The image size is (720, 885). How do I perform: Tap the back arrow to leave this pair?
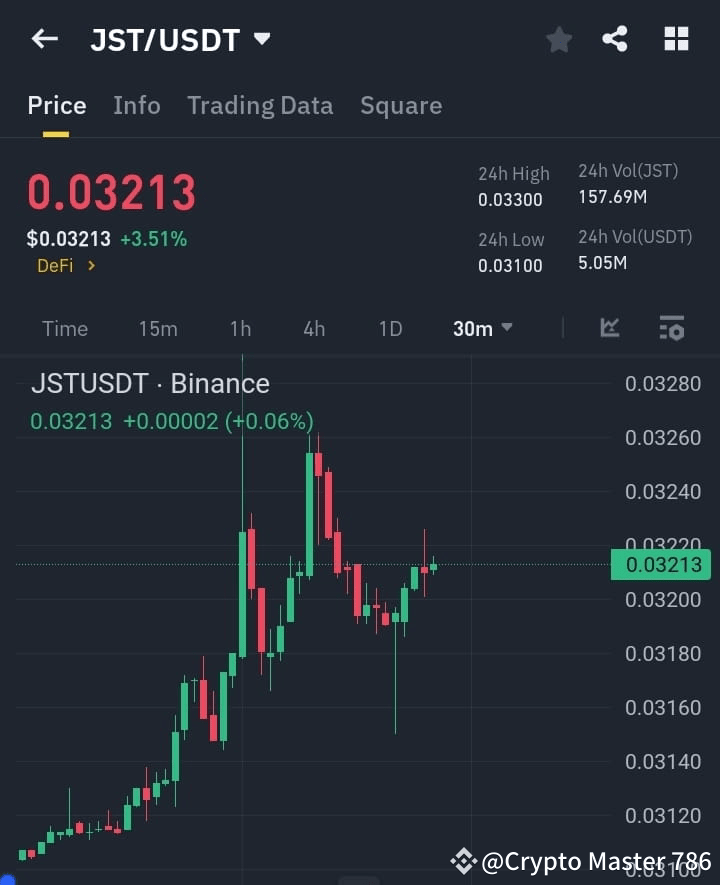point(44,39)
